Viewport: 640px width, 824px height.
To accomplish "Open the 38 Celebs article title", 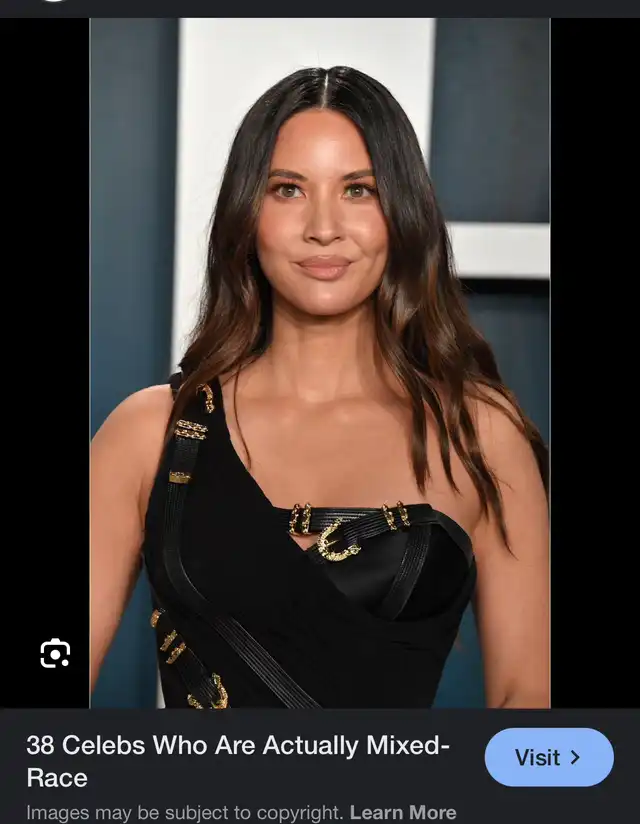I will [237, 761].
